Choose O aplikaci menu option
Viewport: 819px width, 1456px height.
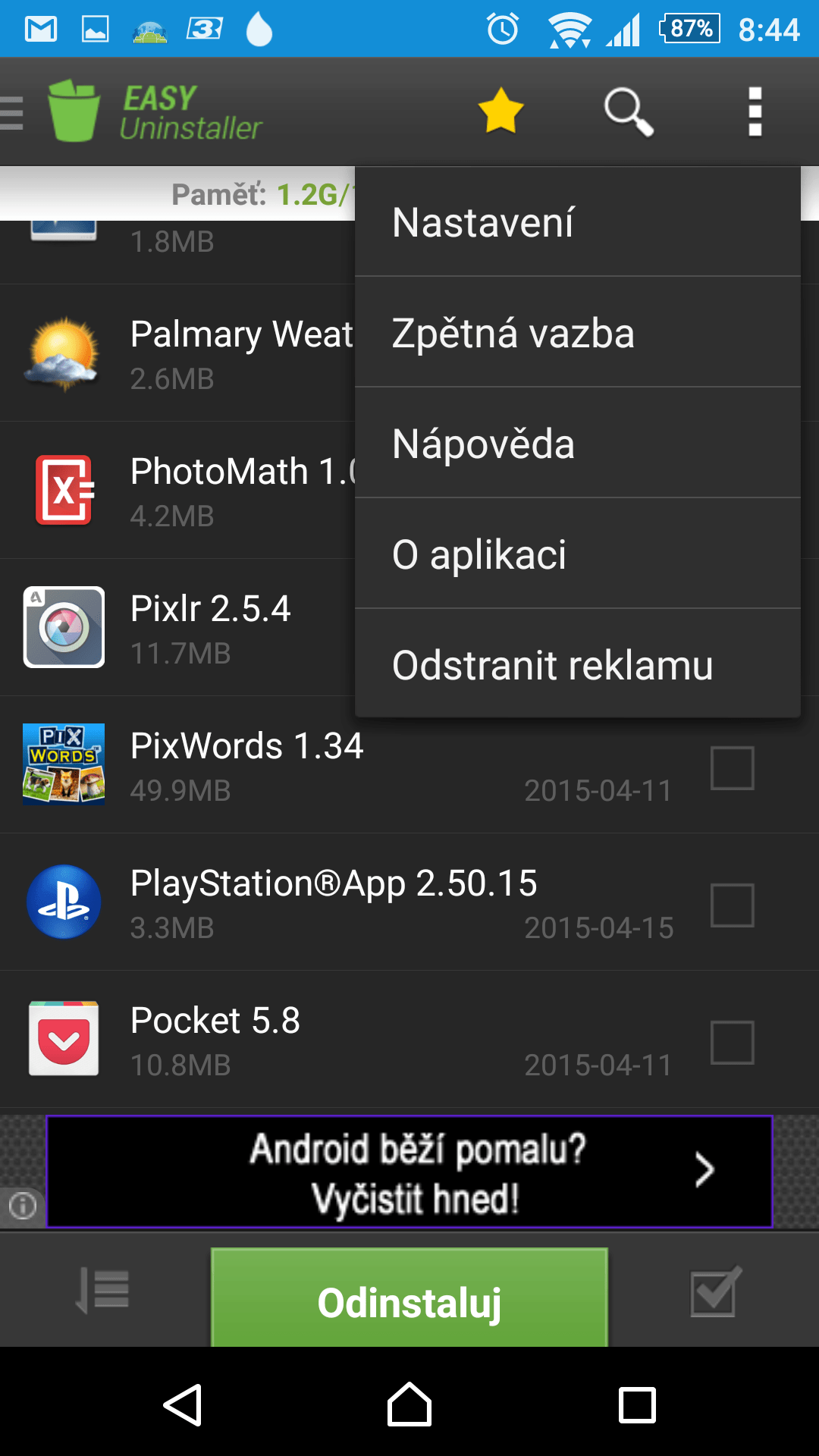coord(576,554)
